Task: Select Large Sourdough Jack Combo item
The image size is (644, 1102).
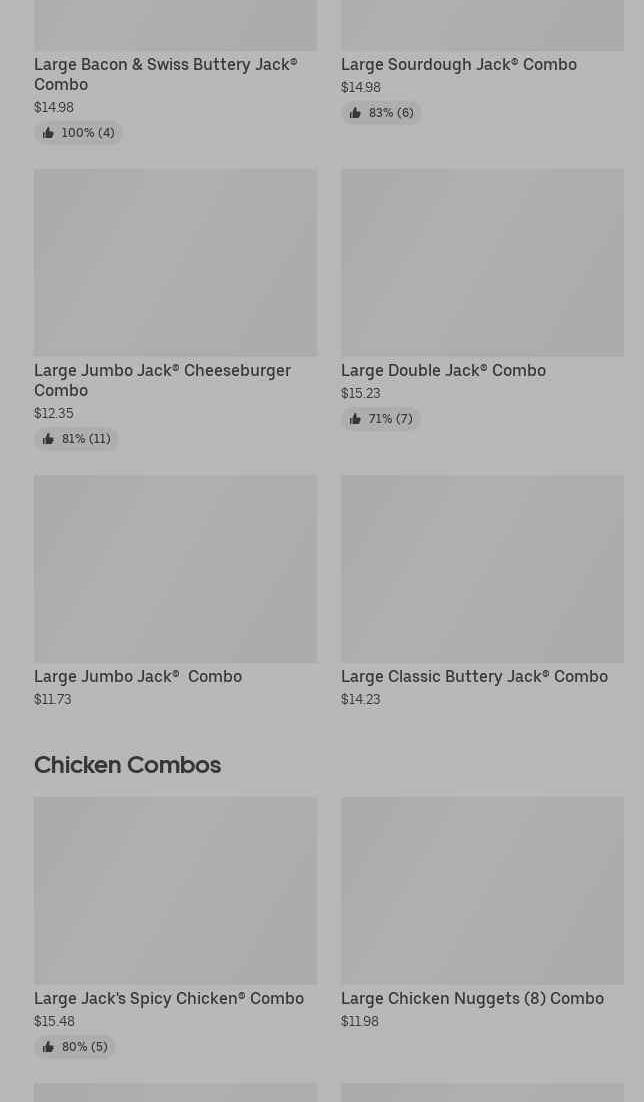Action: 458,64
